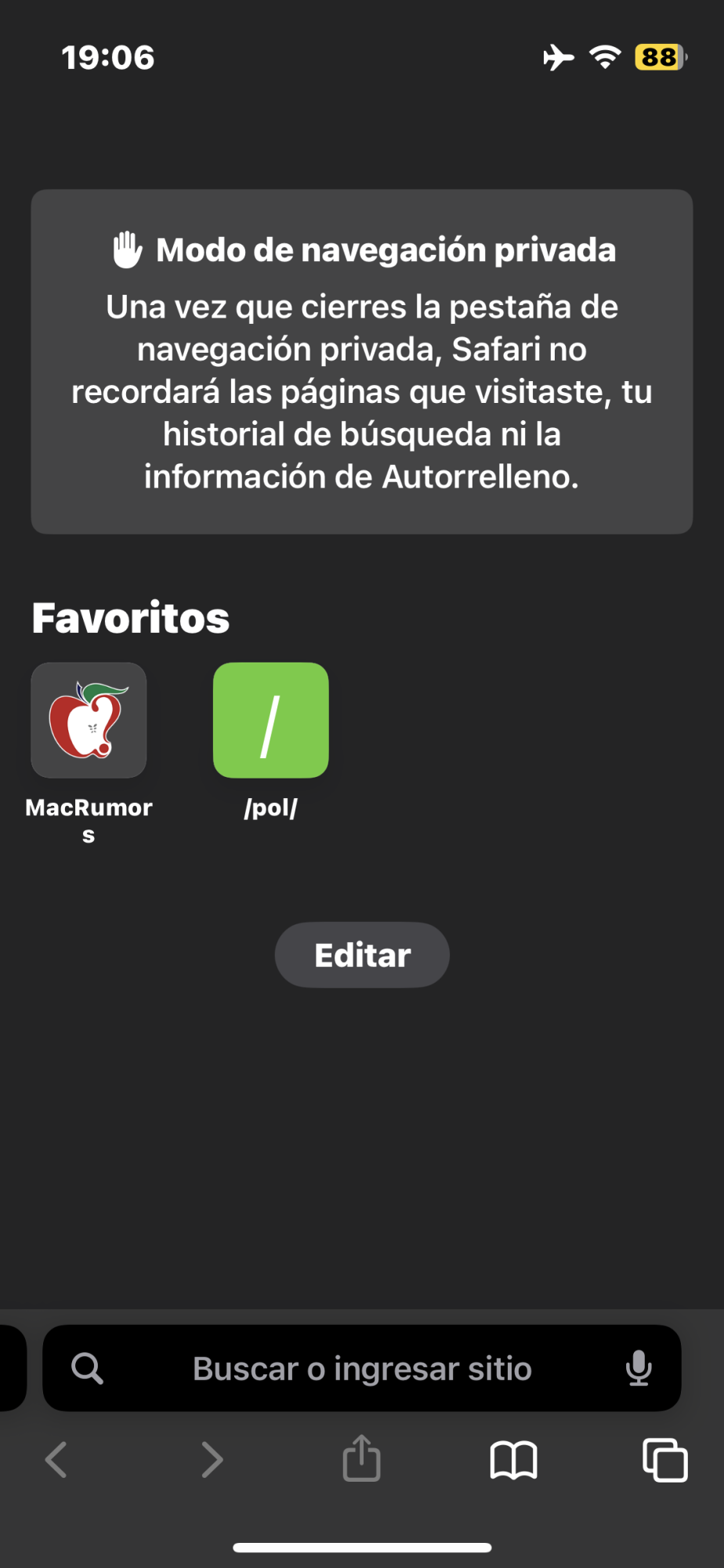This screenshot has height=1568, width=724.
Task: Focus the Buscar o ingresar sitio field
Action: (362, 1369)
